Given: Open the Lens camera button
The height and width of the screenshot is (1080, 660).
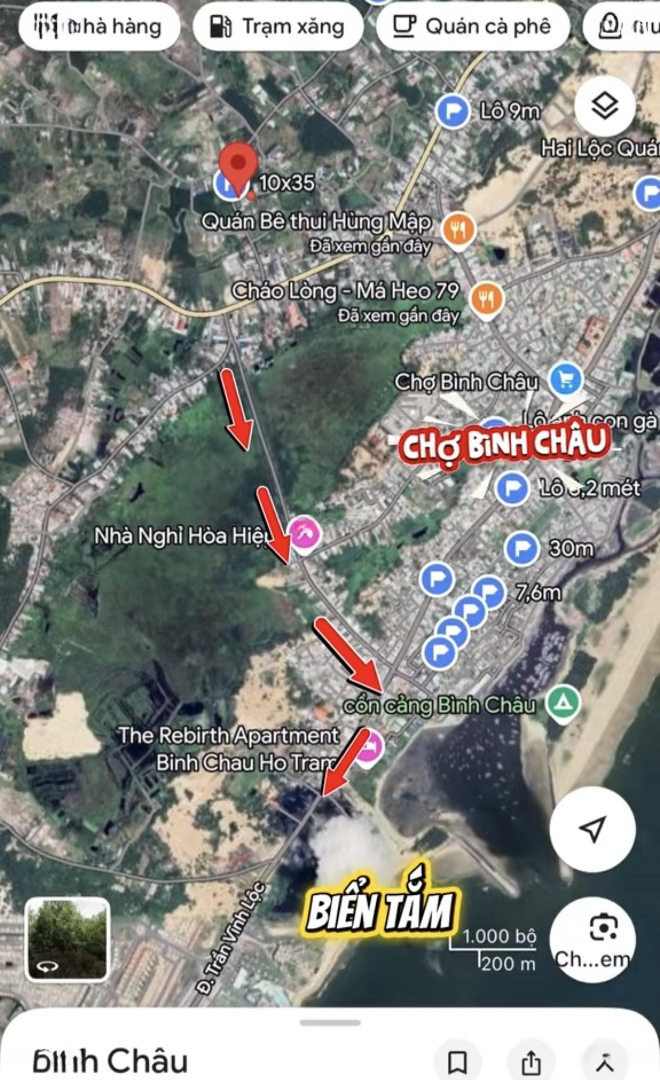Looking at the screenshot, I should 603,930.
